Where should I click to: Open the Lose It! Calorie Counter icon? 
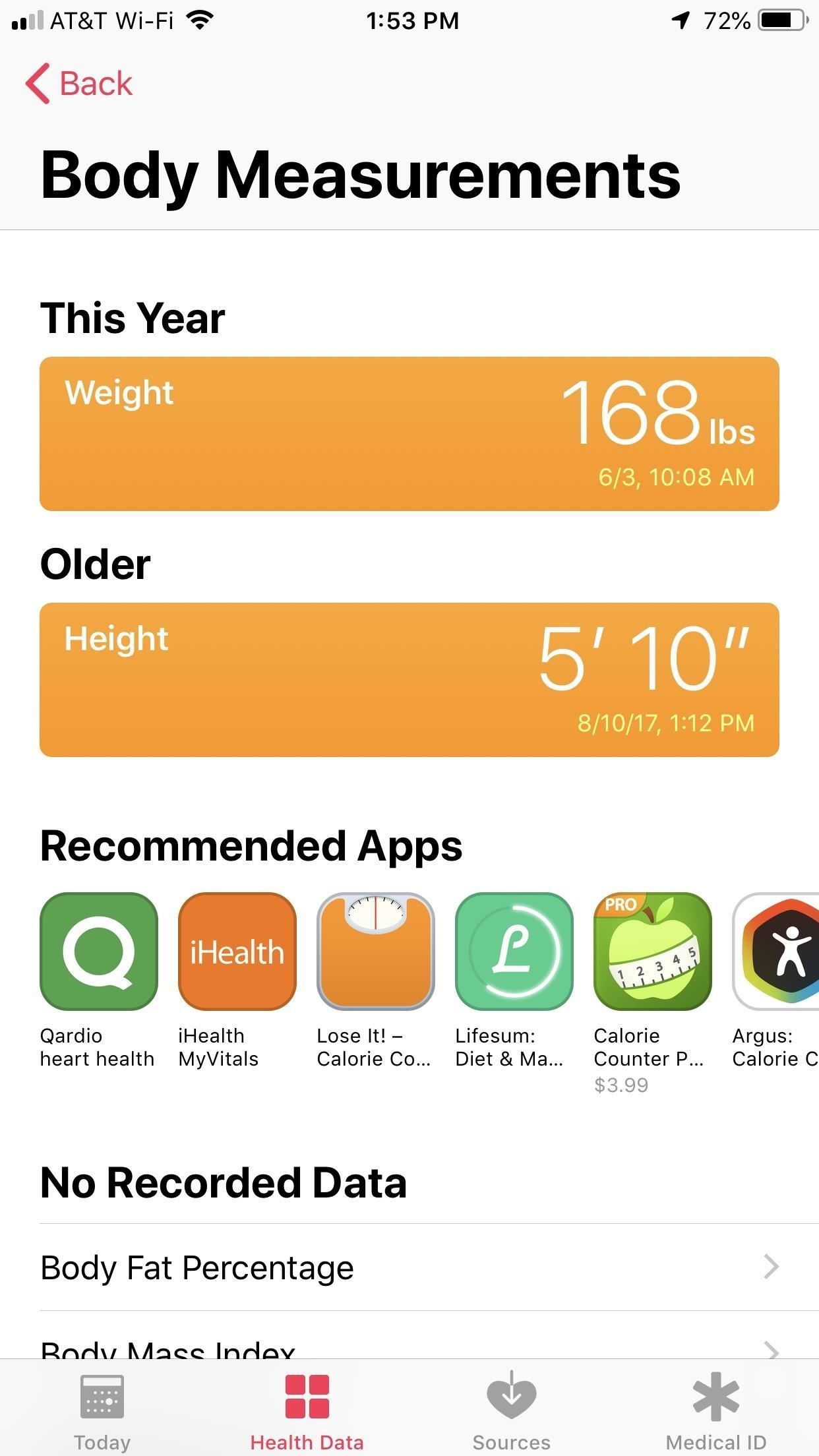375,952
